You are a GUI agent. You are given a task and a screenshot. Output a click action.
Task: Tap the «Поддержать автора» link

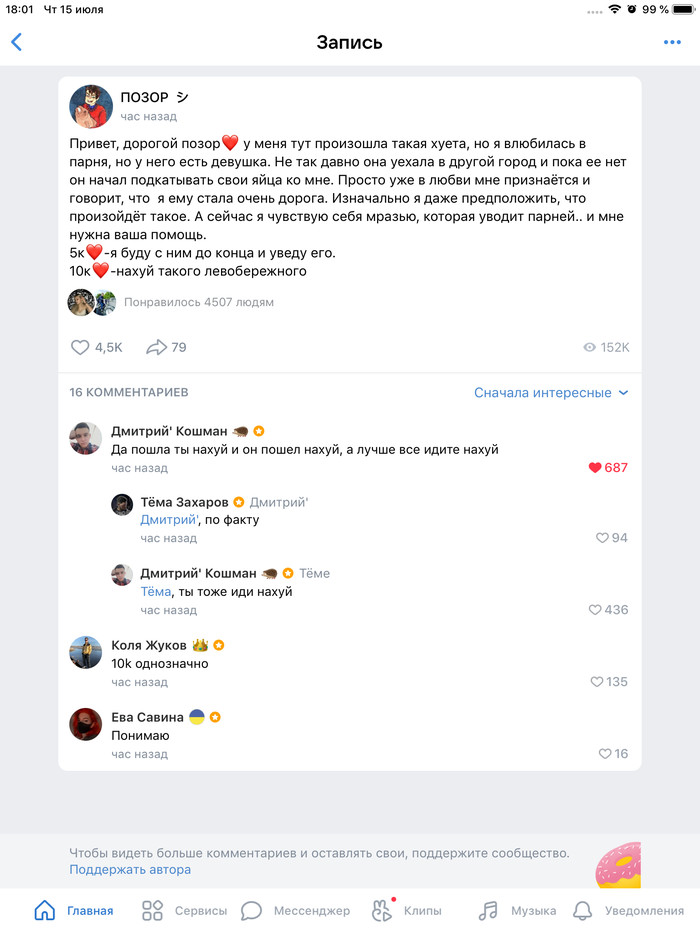tap(129, 869)
